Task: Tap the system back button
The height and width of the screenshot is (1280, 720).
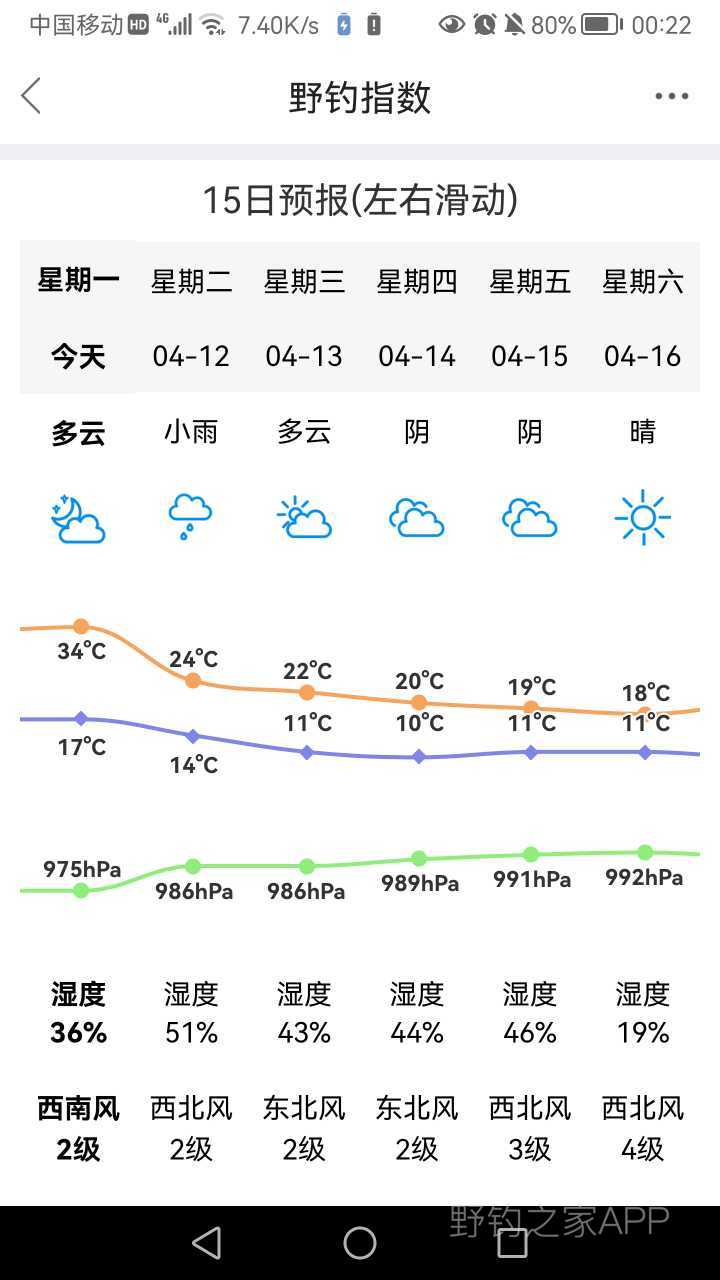Action: tap(207, 1243)
